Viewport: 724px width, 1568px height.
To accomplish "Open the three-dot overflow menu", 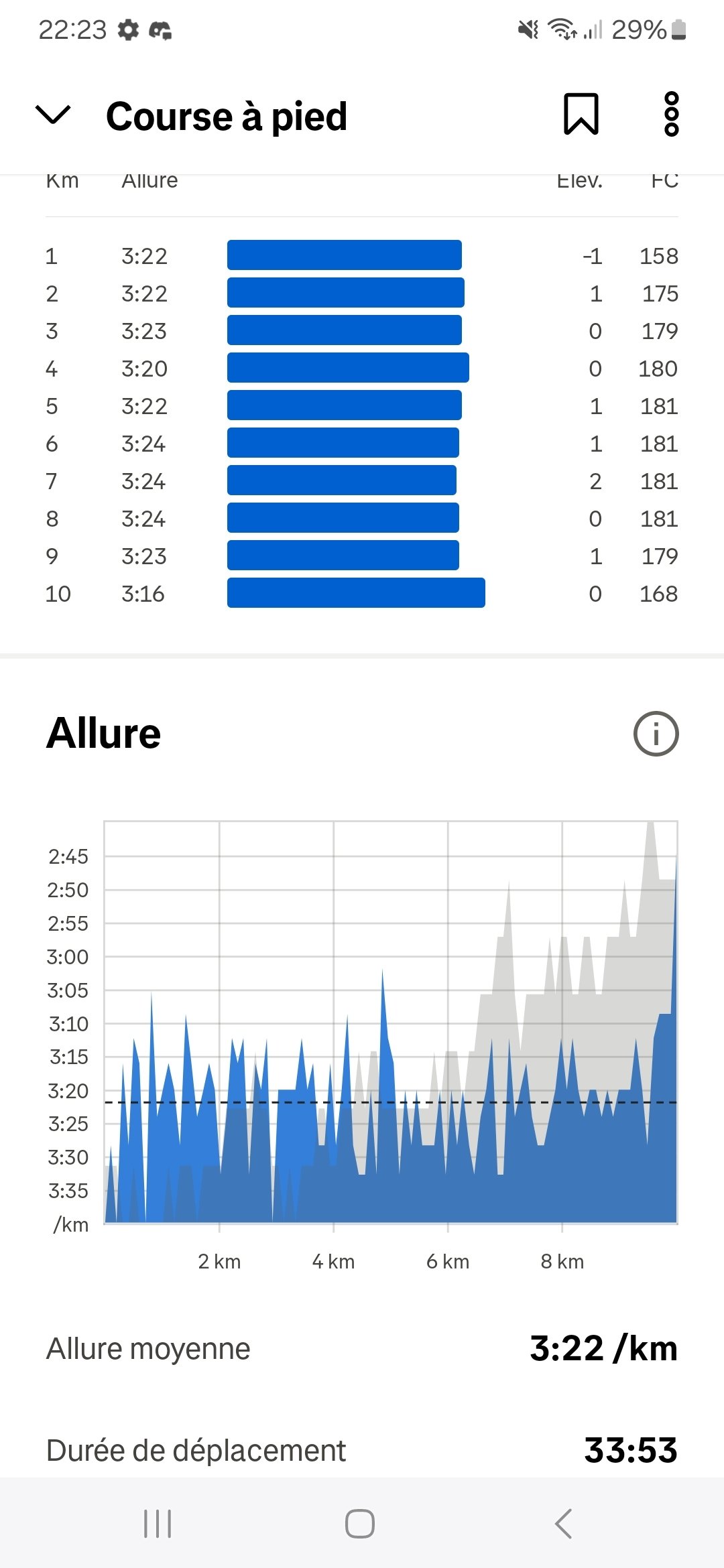I will pos(671,115).
